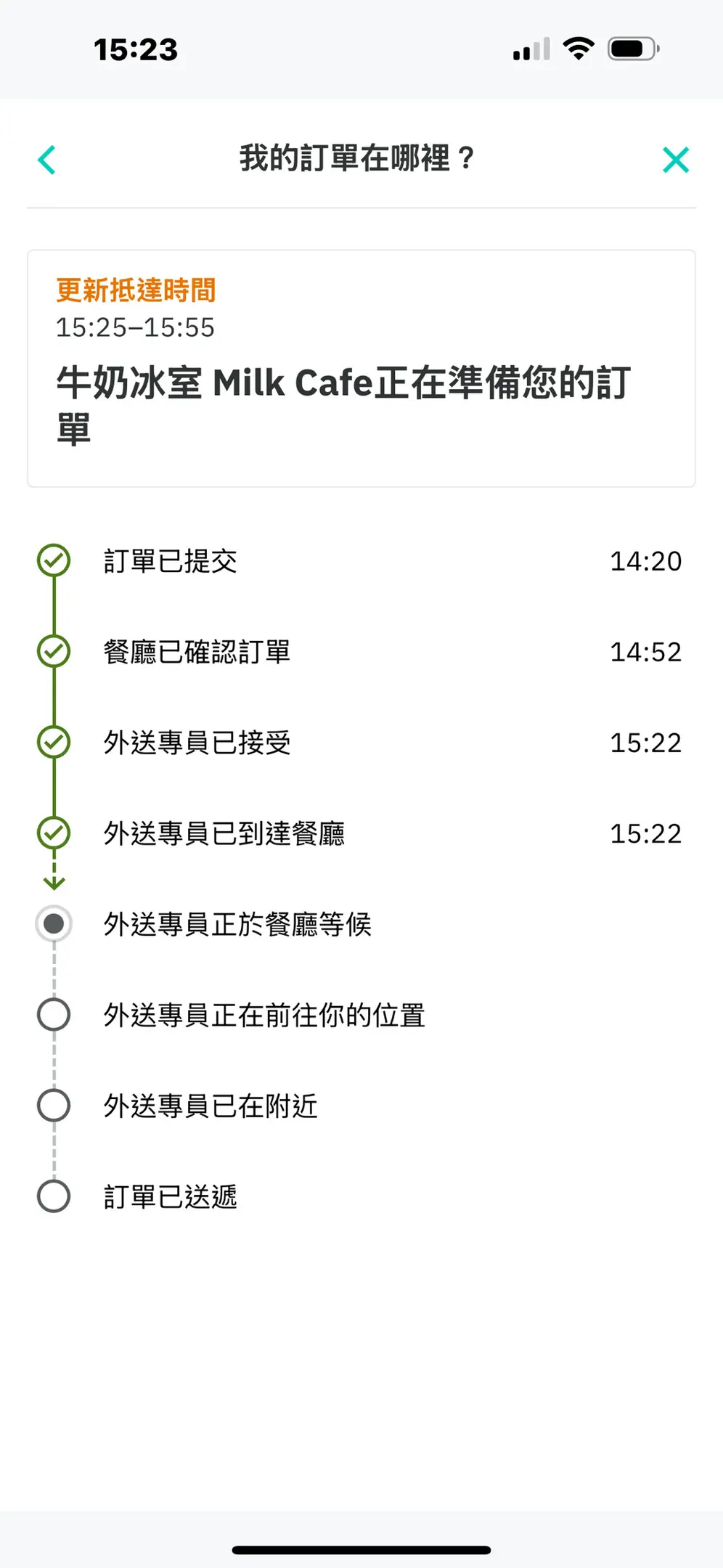This screenshot has height=1568, width=723.
Task: Go back using the green arrow
Action: [47, 160]
